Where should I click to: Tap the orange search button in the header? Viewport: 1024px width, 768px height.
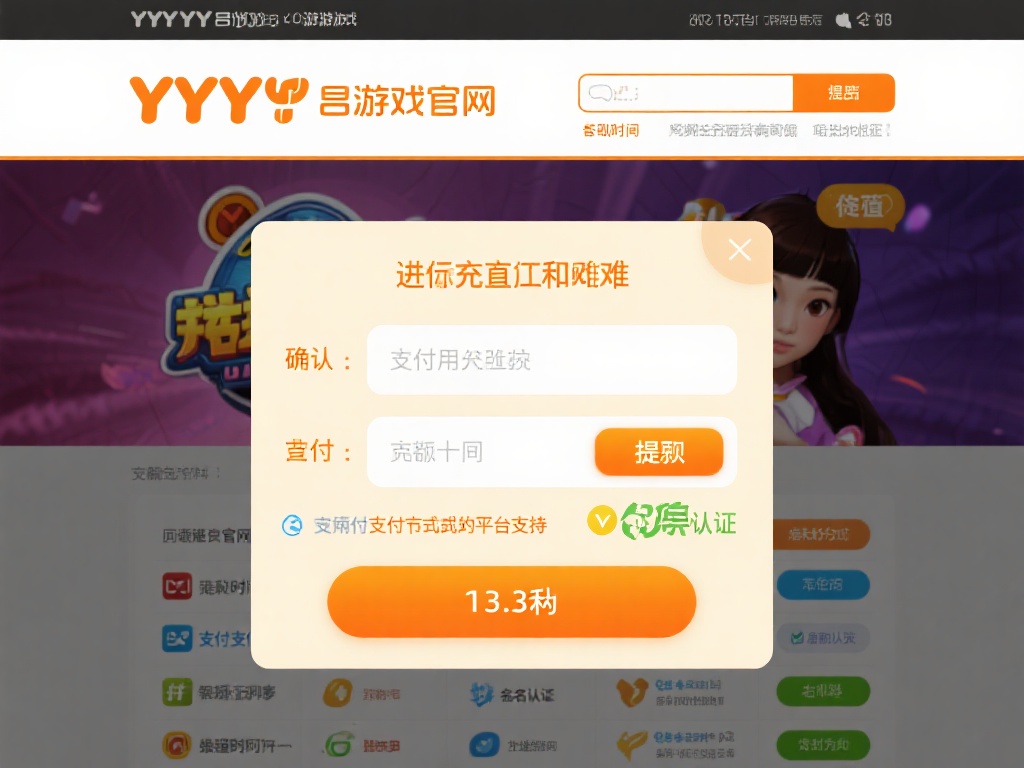pos(843,93)
